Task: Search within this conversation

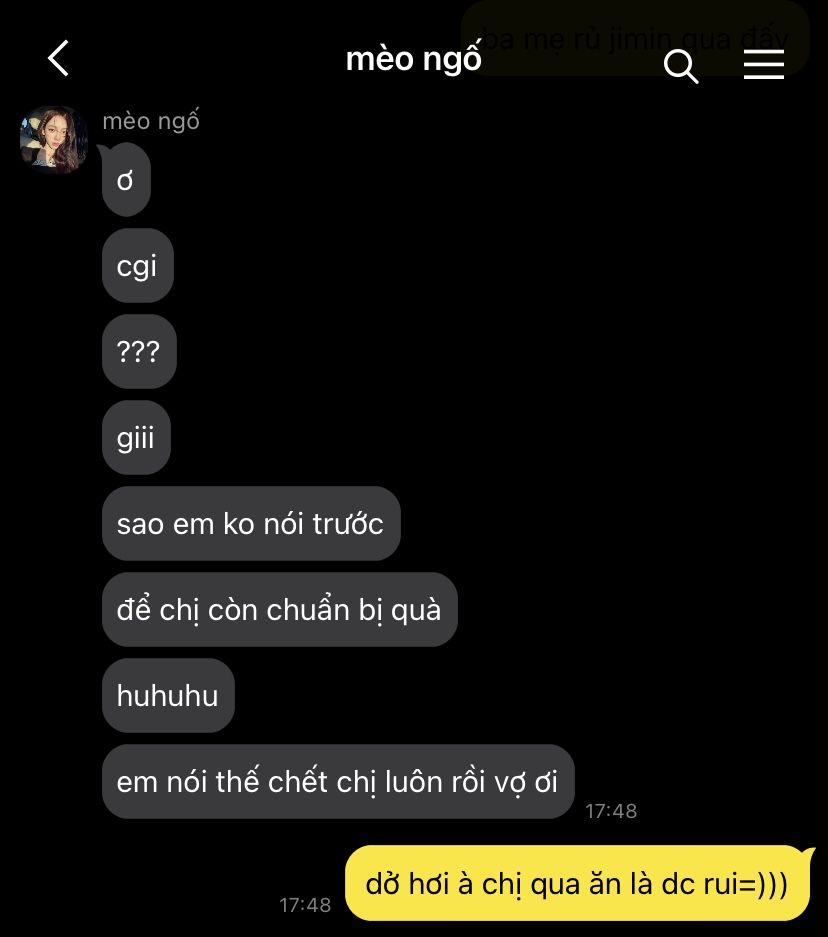Action: (680, 67)
